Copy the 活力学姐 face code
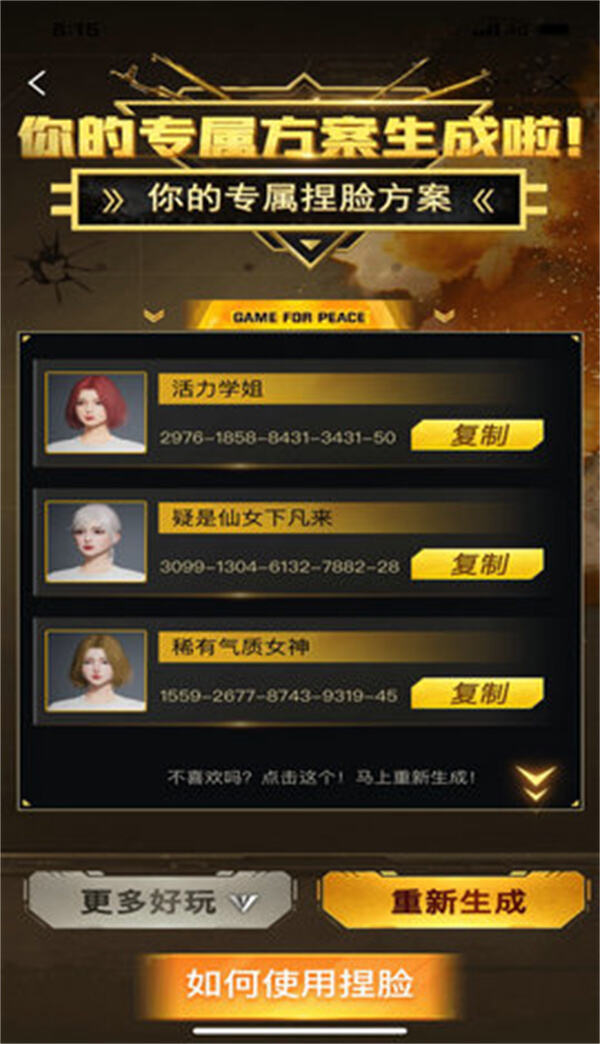This screenshot has height=1044, width=600. coord(478,435)
